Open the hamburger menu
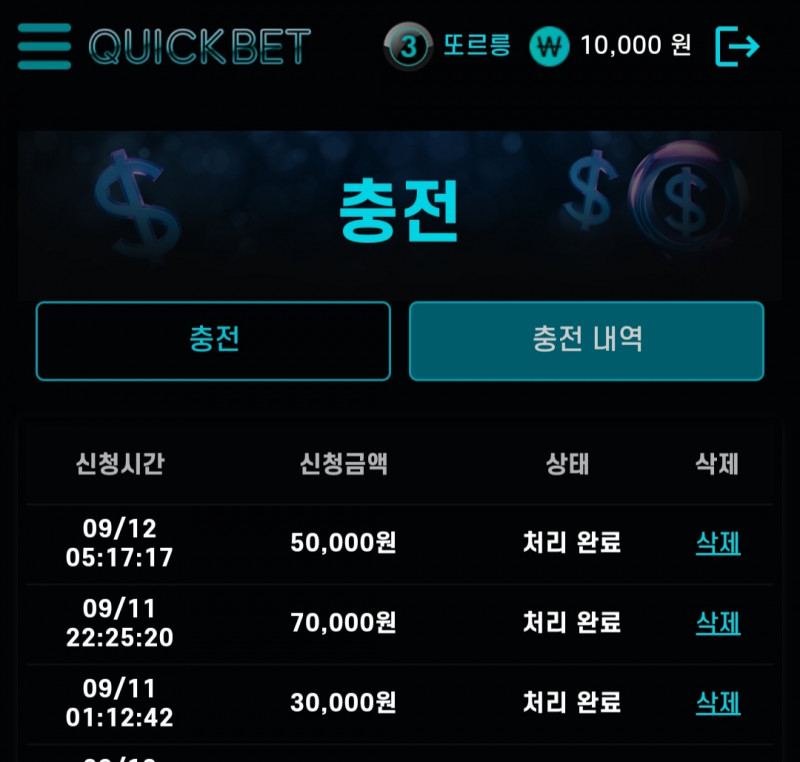 tap(44, 46)
